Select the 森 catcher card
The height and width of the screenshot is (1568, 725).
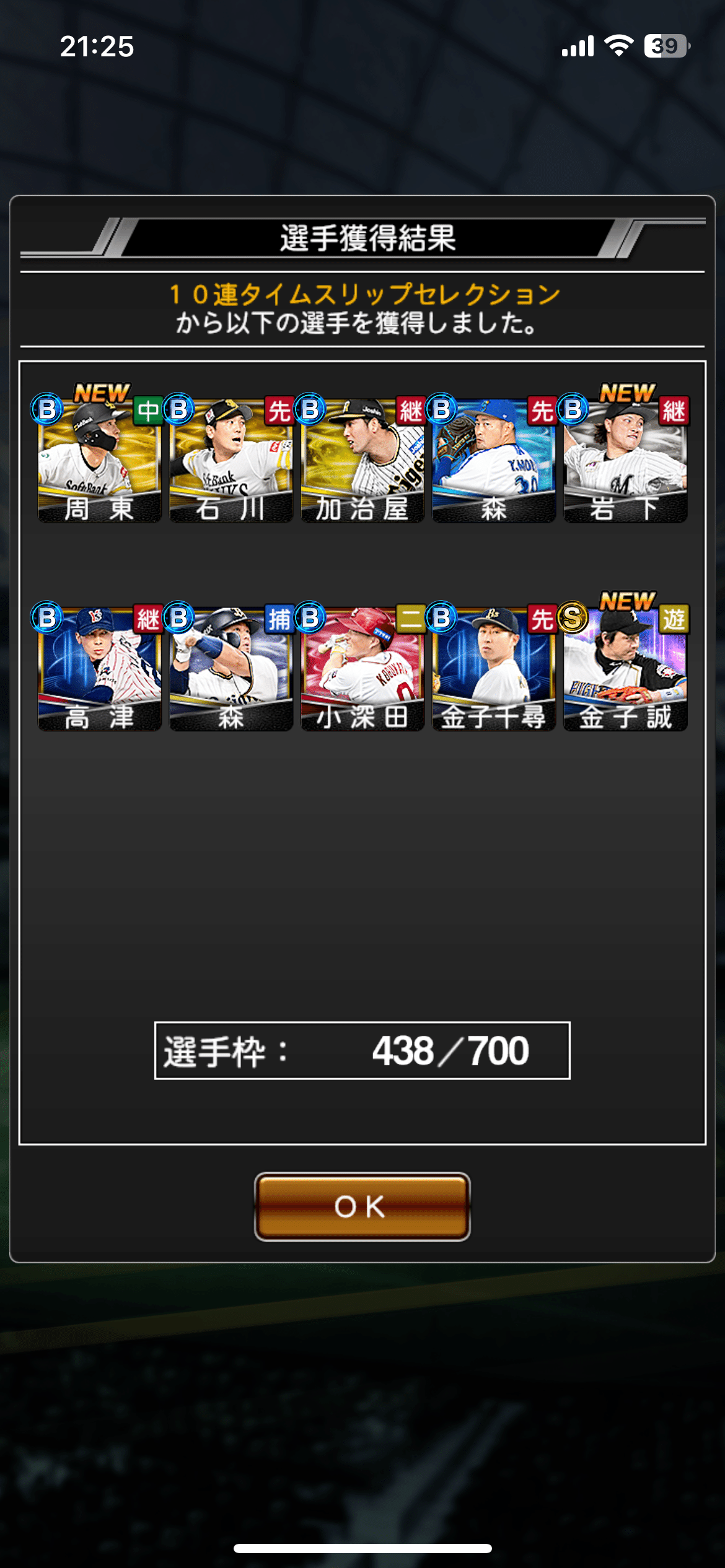[x=231, y=669]
